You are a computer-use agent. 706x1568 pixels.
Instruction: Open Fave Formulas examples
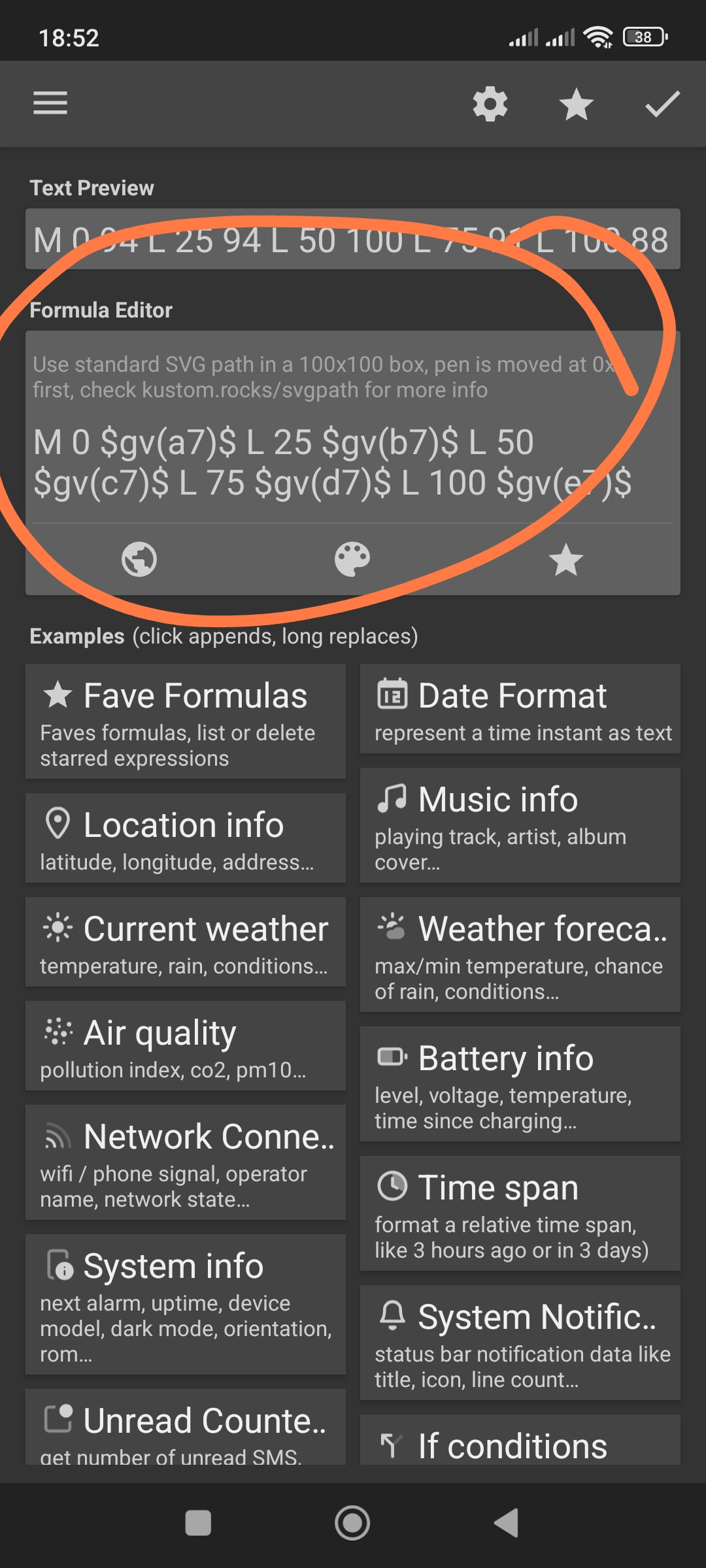click(x=186, y=721)
